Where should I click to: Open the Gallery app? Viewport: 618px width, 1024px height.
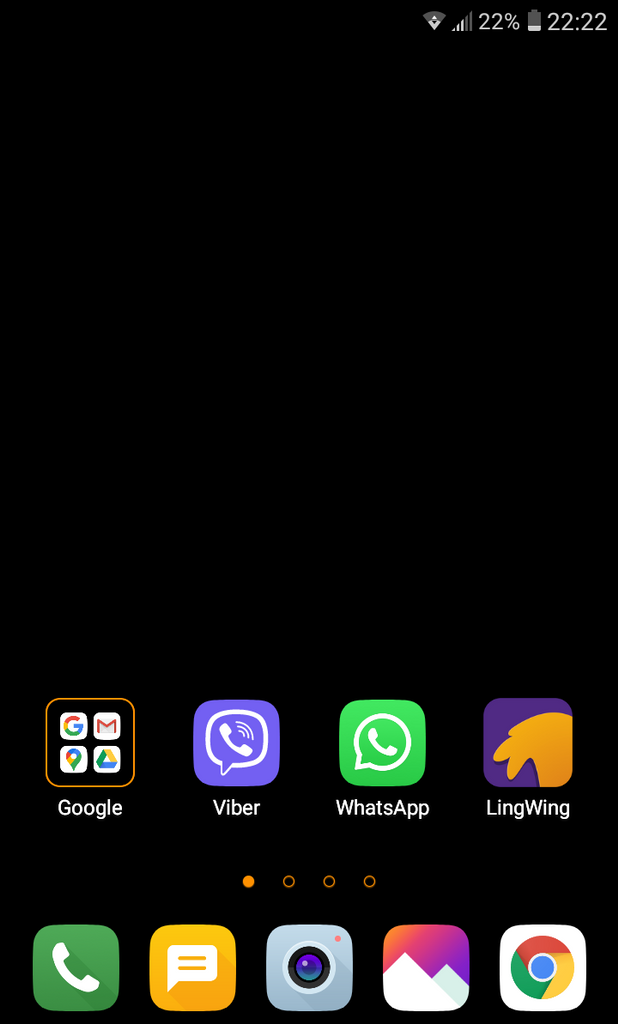[x=426, y=968]
